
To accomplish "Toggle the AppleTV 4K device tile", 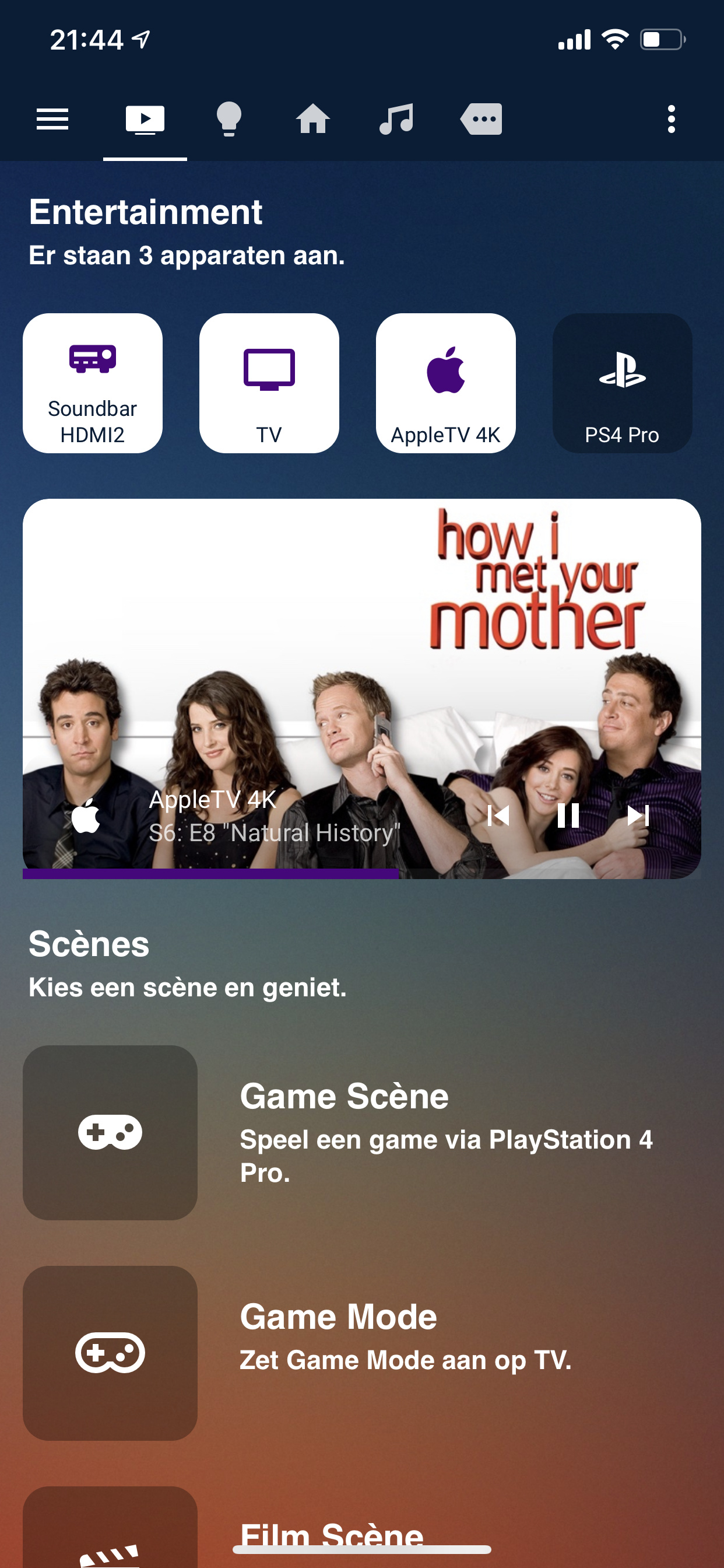I will [445, 383].
